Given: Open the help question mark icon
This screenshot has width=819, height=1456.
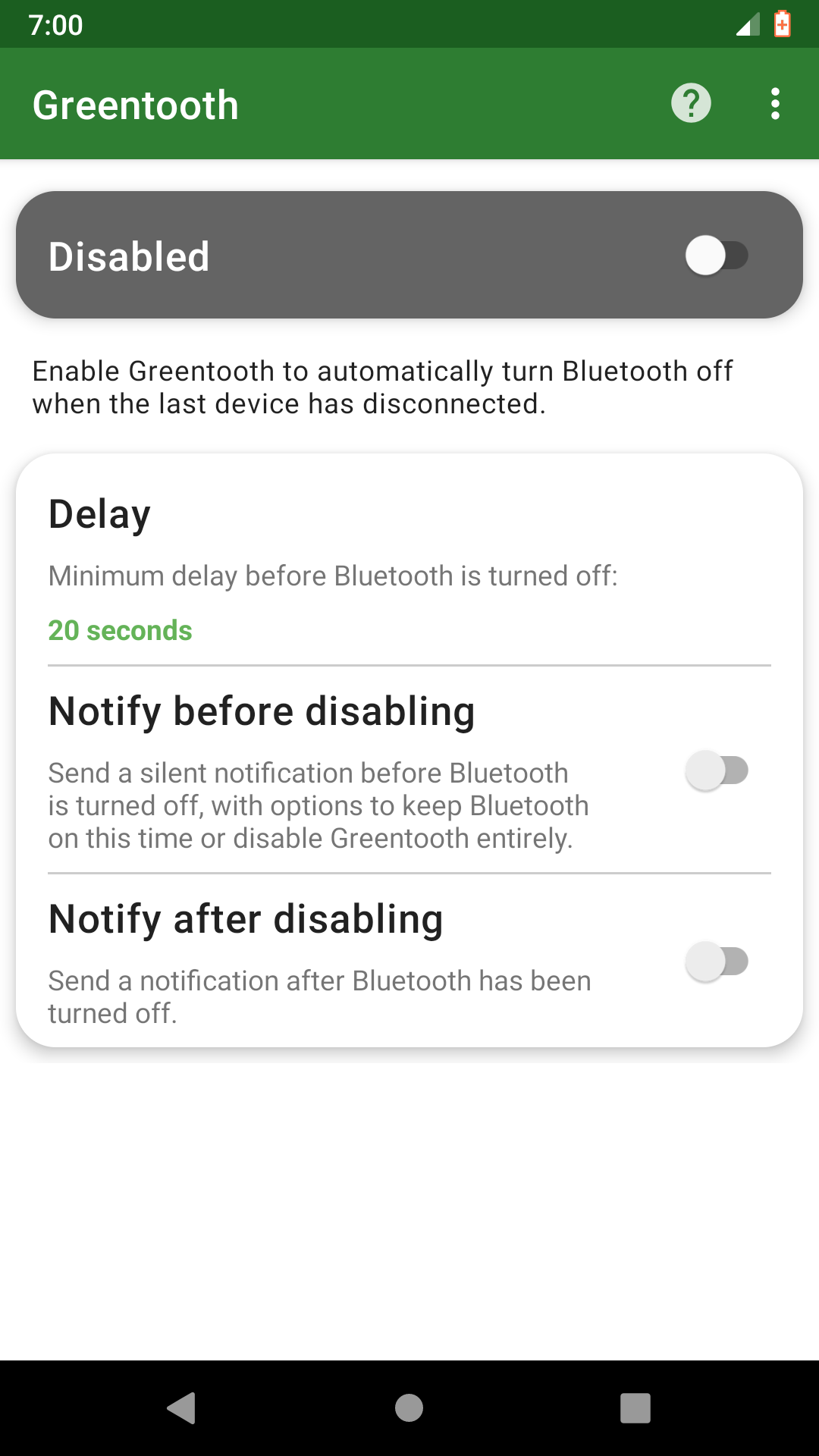Looking at the screenshot, I should pyautogui.click(x=691, y=103).
